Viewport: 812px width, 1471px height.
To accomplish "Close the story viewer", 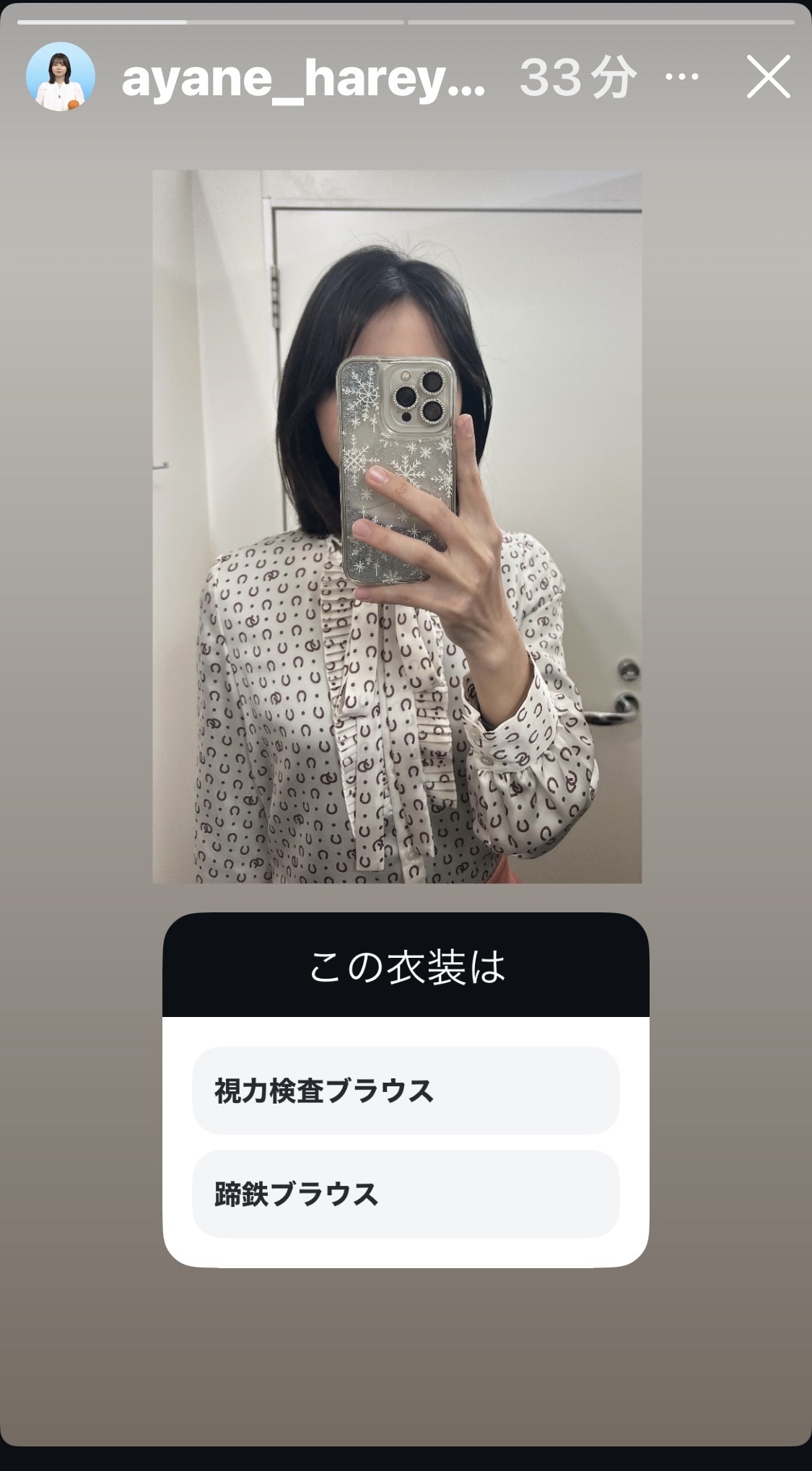I will 768,77.
